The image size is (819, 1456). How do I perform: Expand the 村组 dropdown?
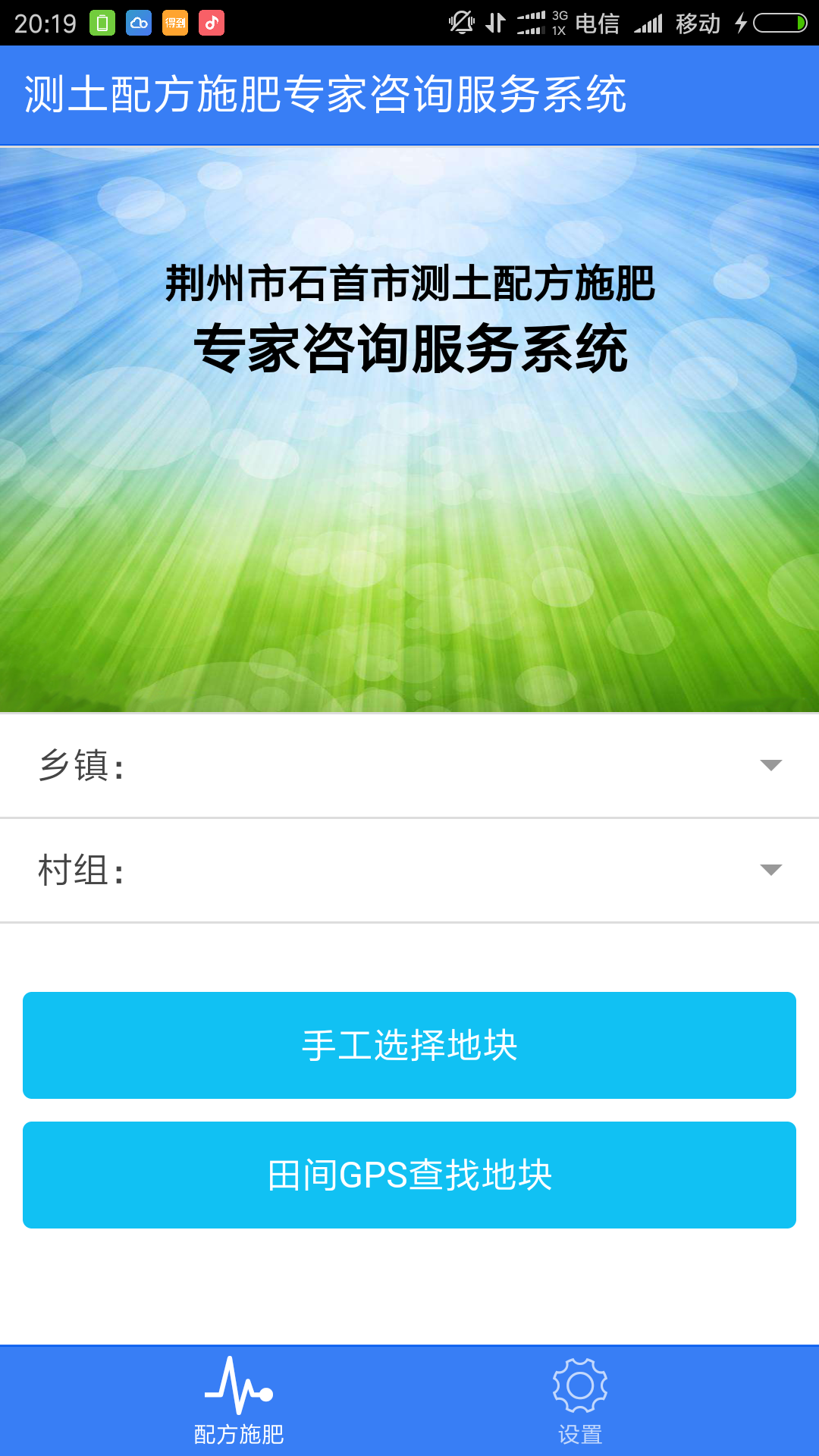click(x=770, y=870)
